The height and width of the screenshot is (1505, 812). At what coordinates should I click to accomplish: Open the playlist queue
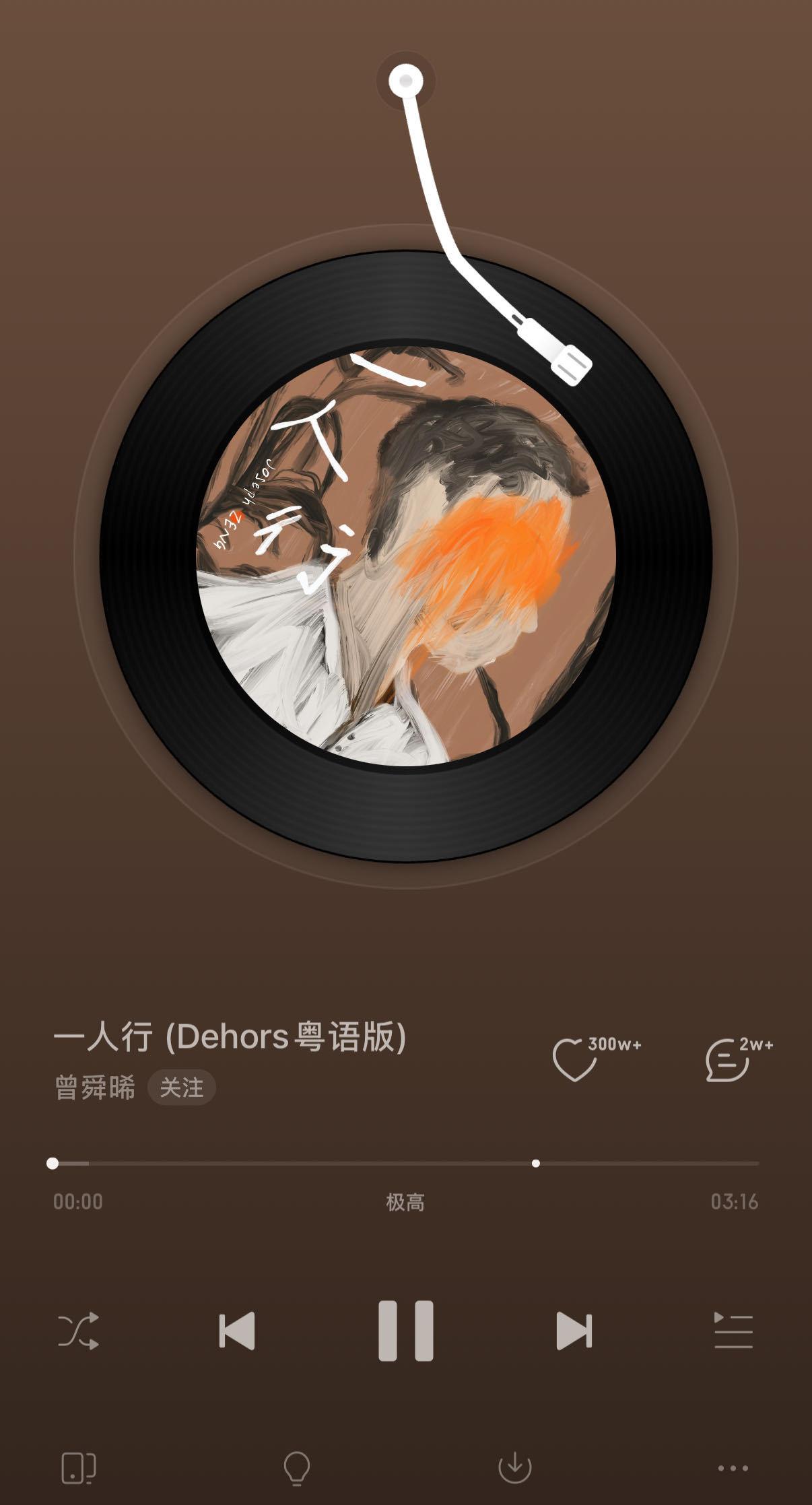(x=733, y=1331)
